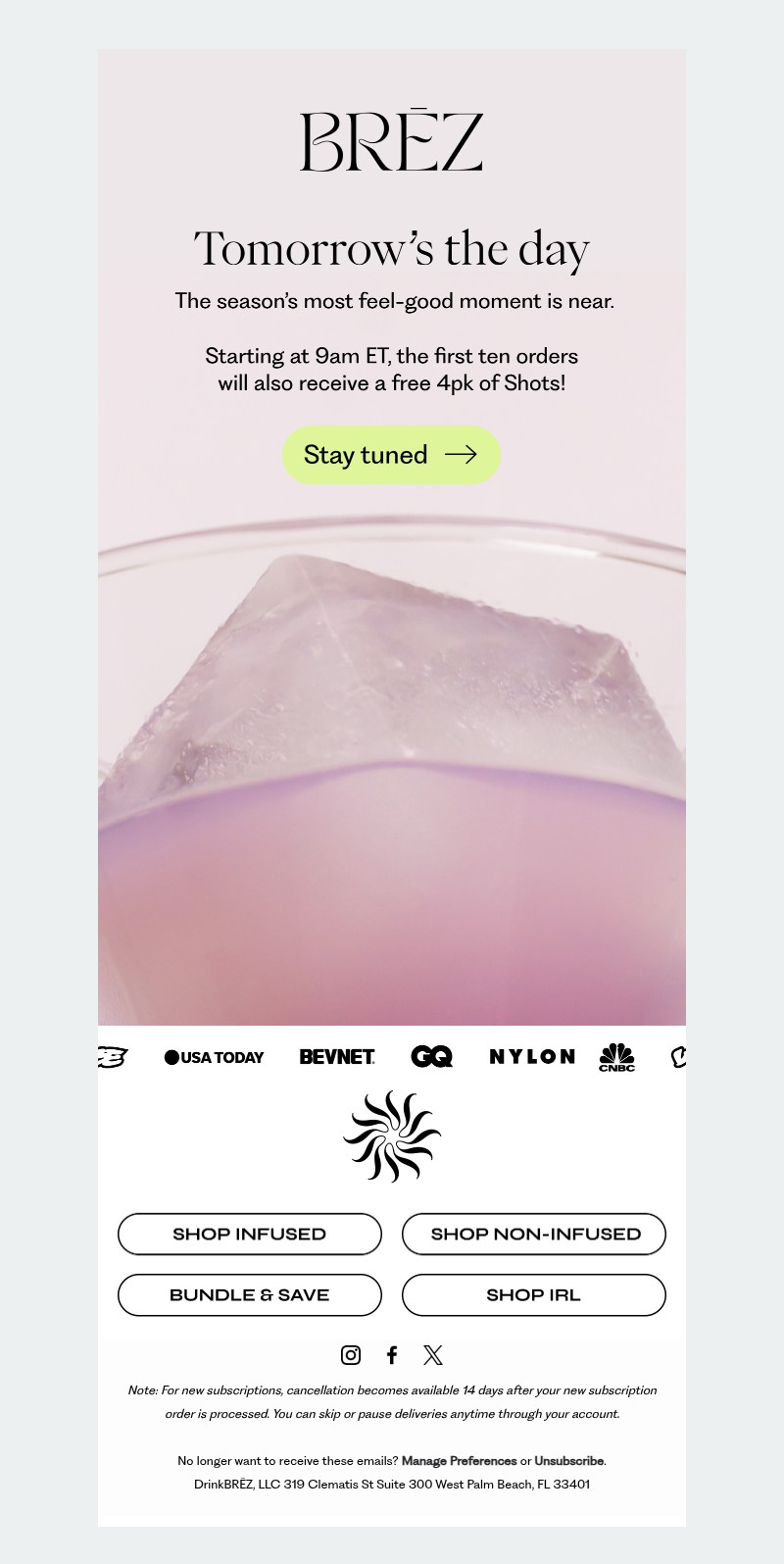784x1564 pixels.
Task: Visit the Facebook page icon
Action: pyautogui.click(x=392, y=1355)
